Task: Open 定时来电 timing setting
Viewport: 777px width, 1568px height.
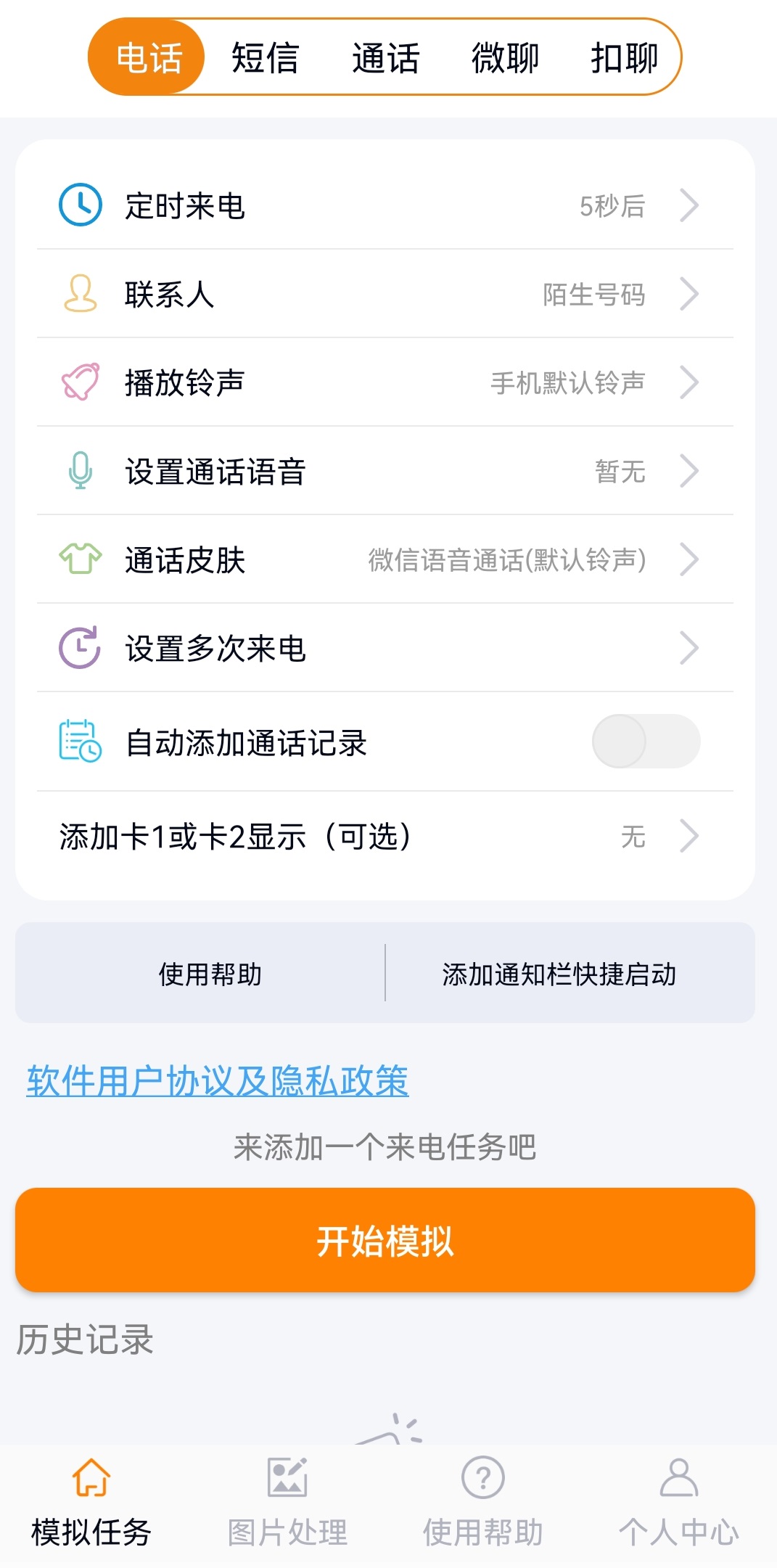Action: (385, 206)
